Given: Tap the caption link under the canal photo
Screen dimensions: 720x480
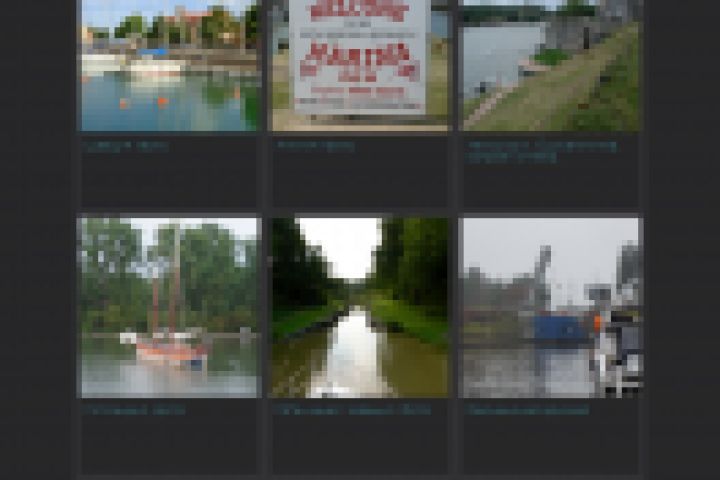Looking at the screenshot, I should coord(351,410).
